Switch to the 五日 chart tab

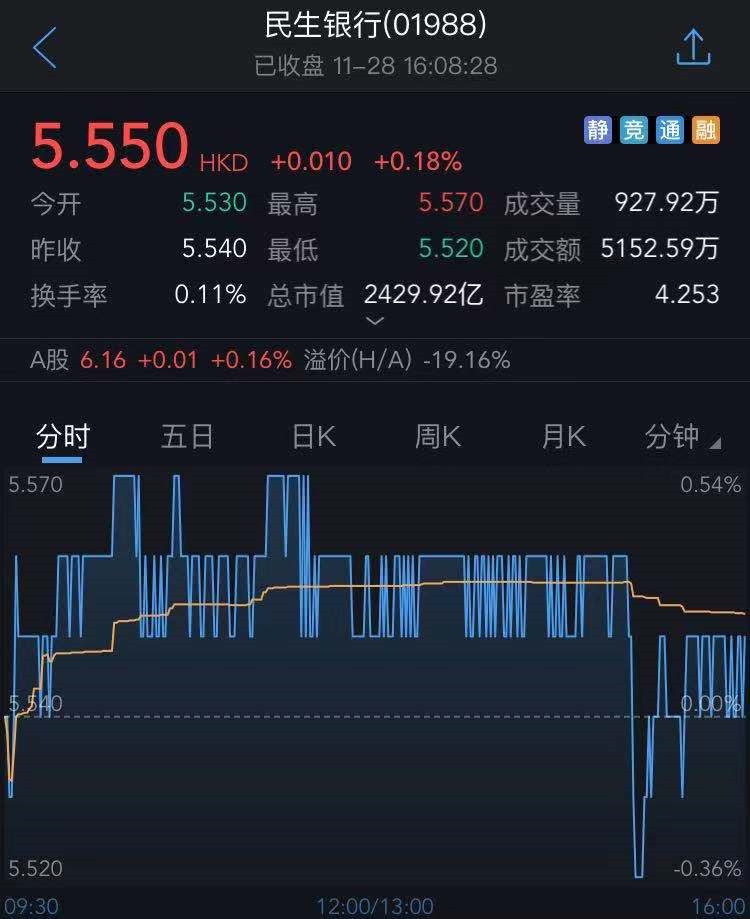coord(189,434)
